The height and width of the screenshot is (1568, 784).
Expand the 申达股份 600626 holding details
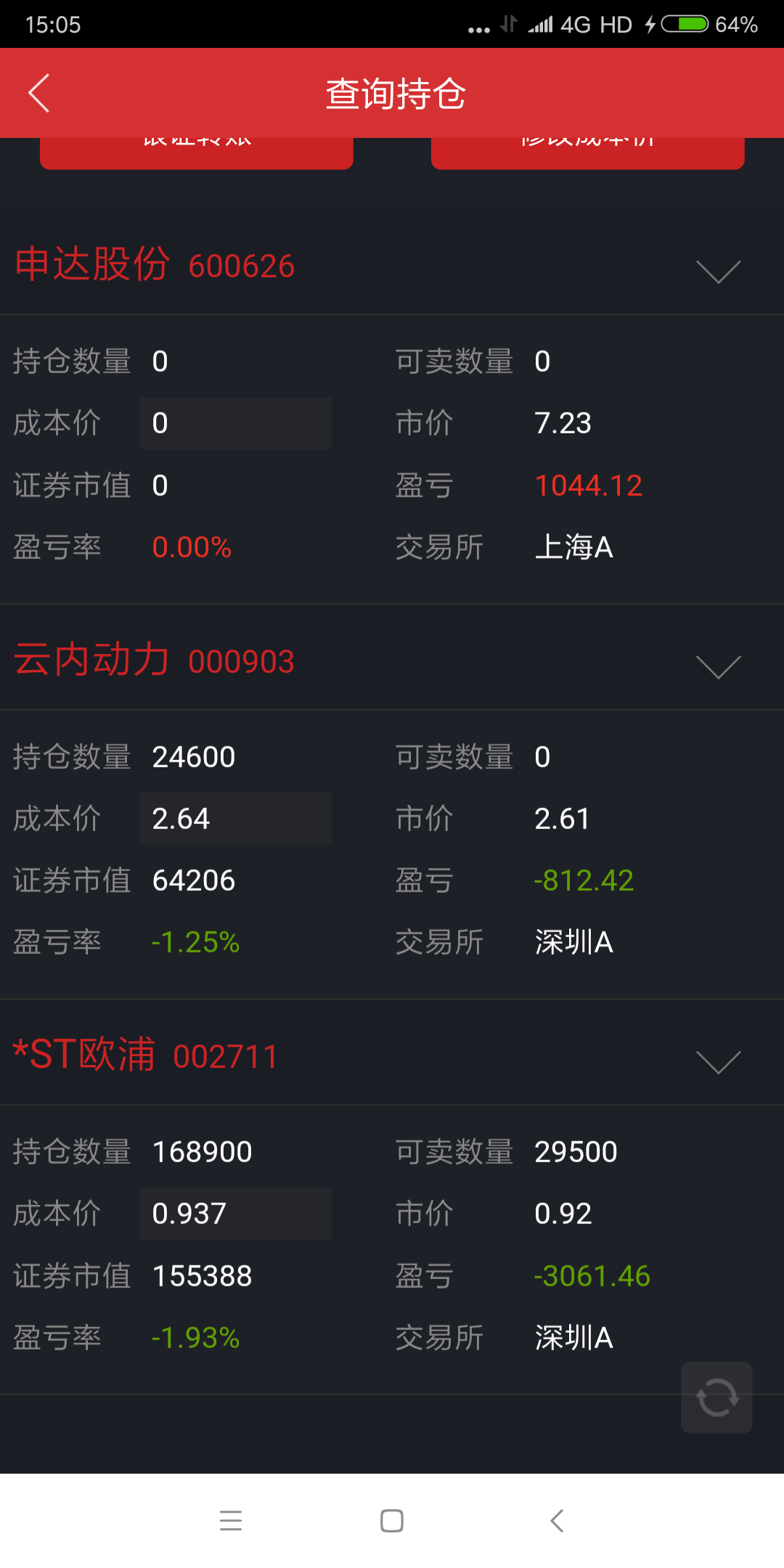(x=718, y=271)
